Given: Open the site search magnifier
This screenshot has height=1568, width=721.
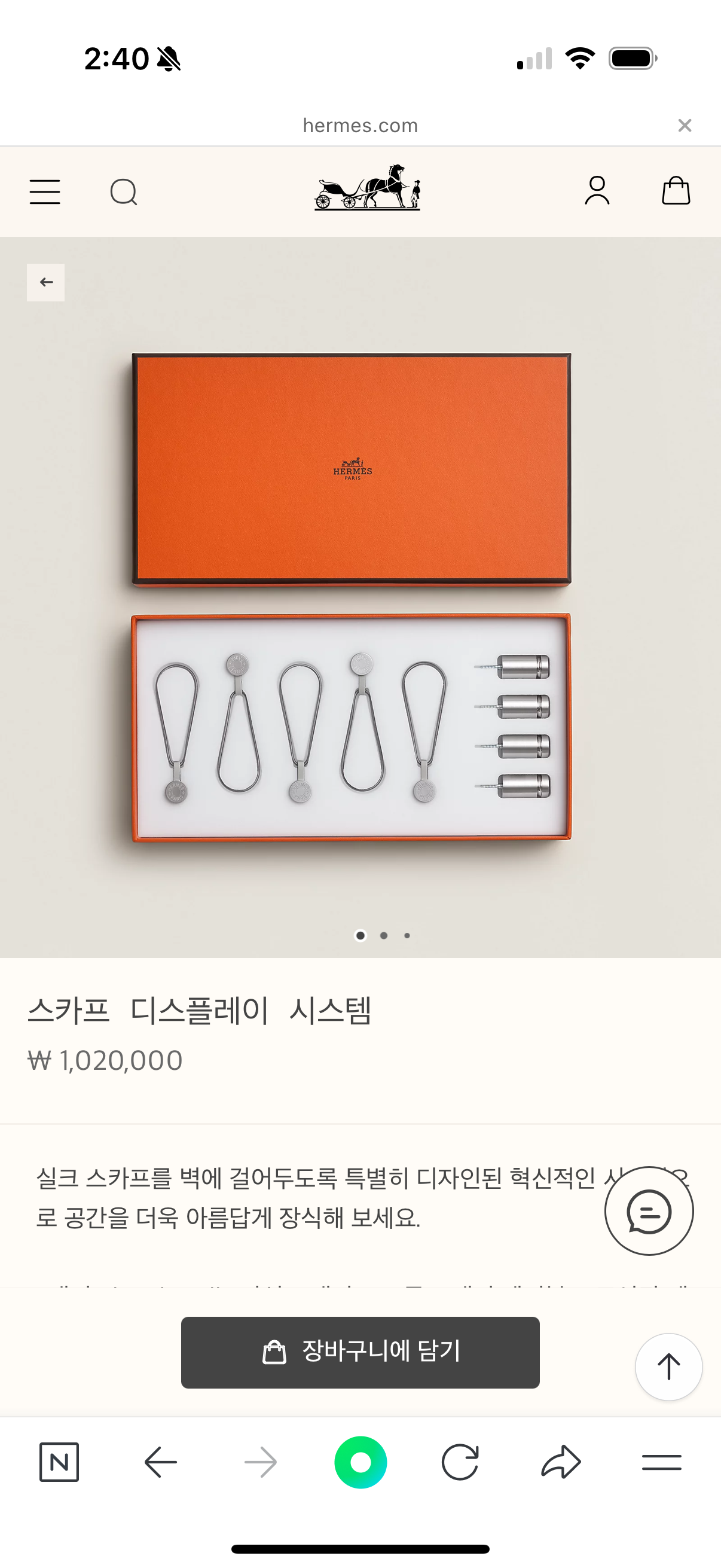Looking at the screenshot, I should (x=124, y=192).
